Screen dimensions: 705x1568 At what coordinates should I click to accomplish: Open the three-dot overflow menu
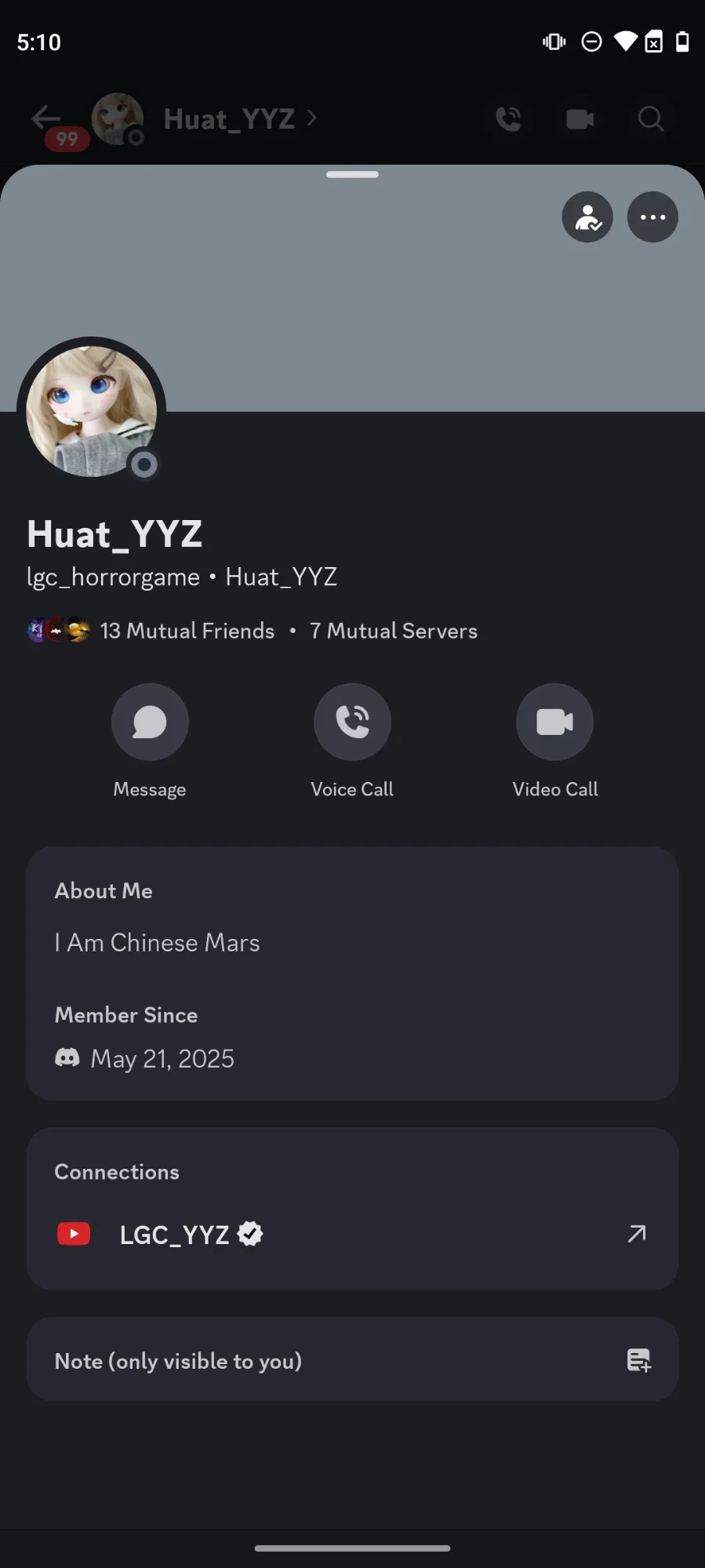point(652,217)
